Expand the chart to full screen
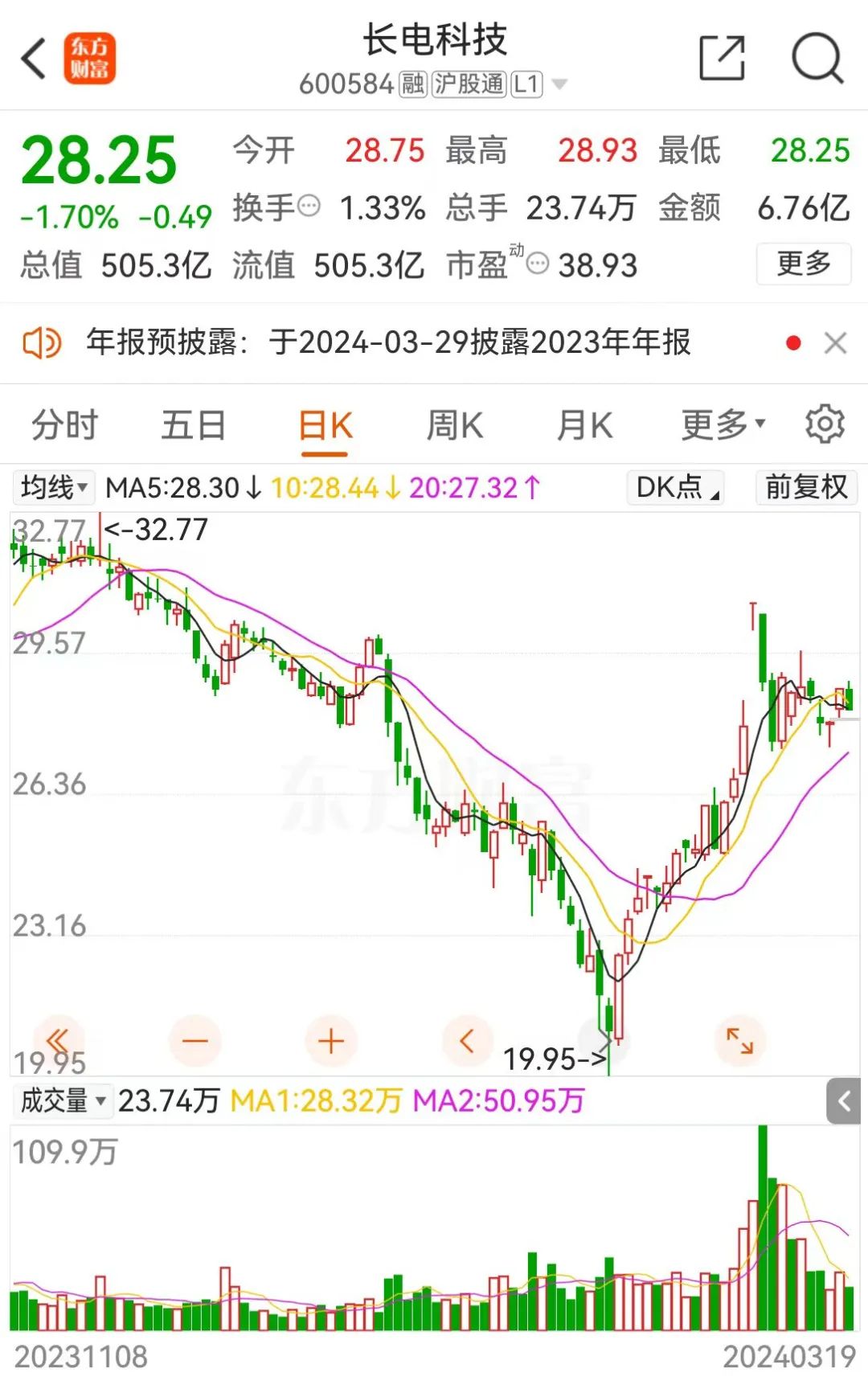The width and height of the screenshot is (868, 1393). (x=739, y=1041)
